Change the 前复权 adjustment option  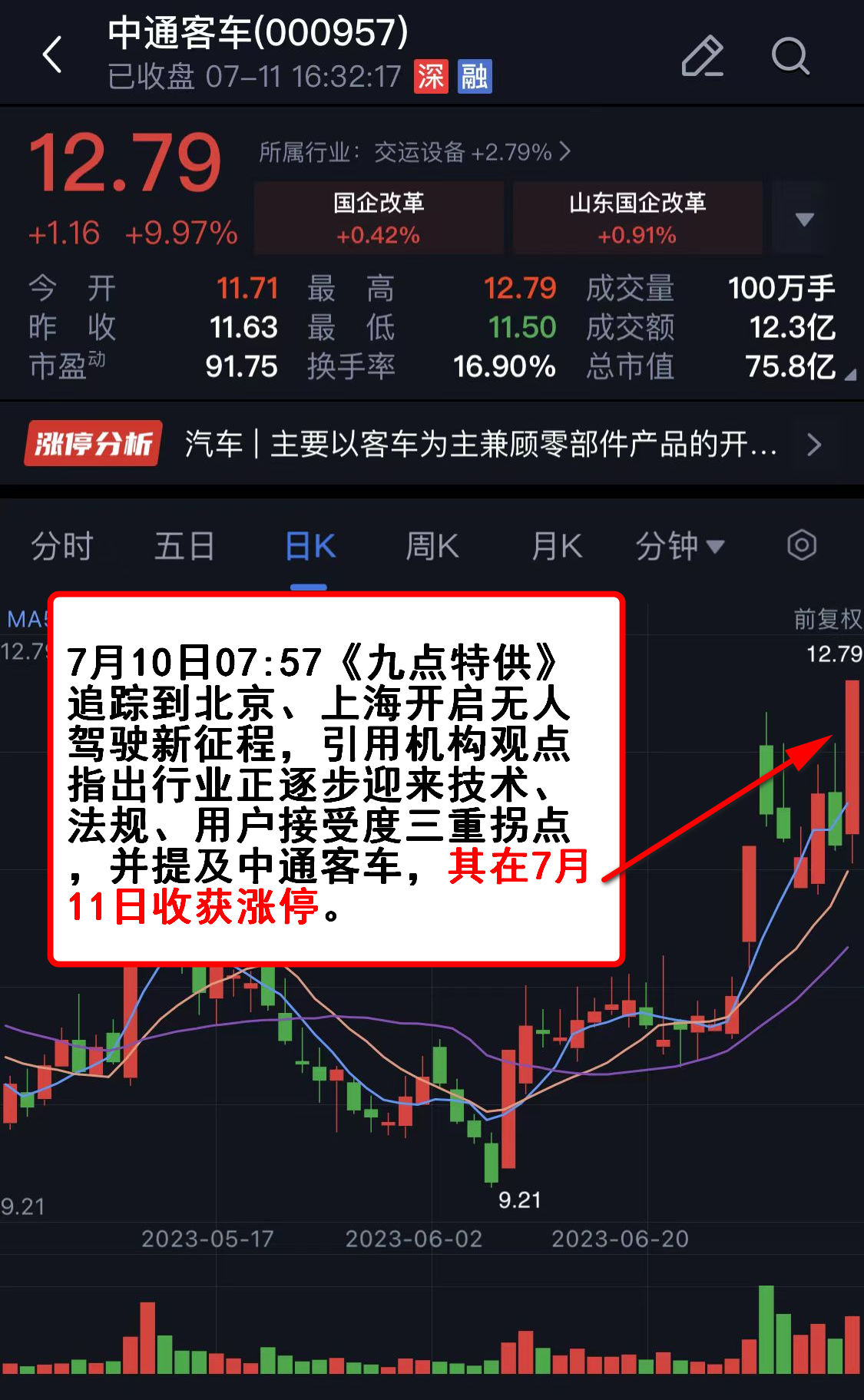(826, 618)
